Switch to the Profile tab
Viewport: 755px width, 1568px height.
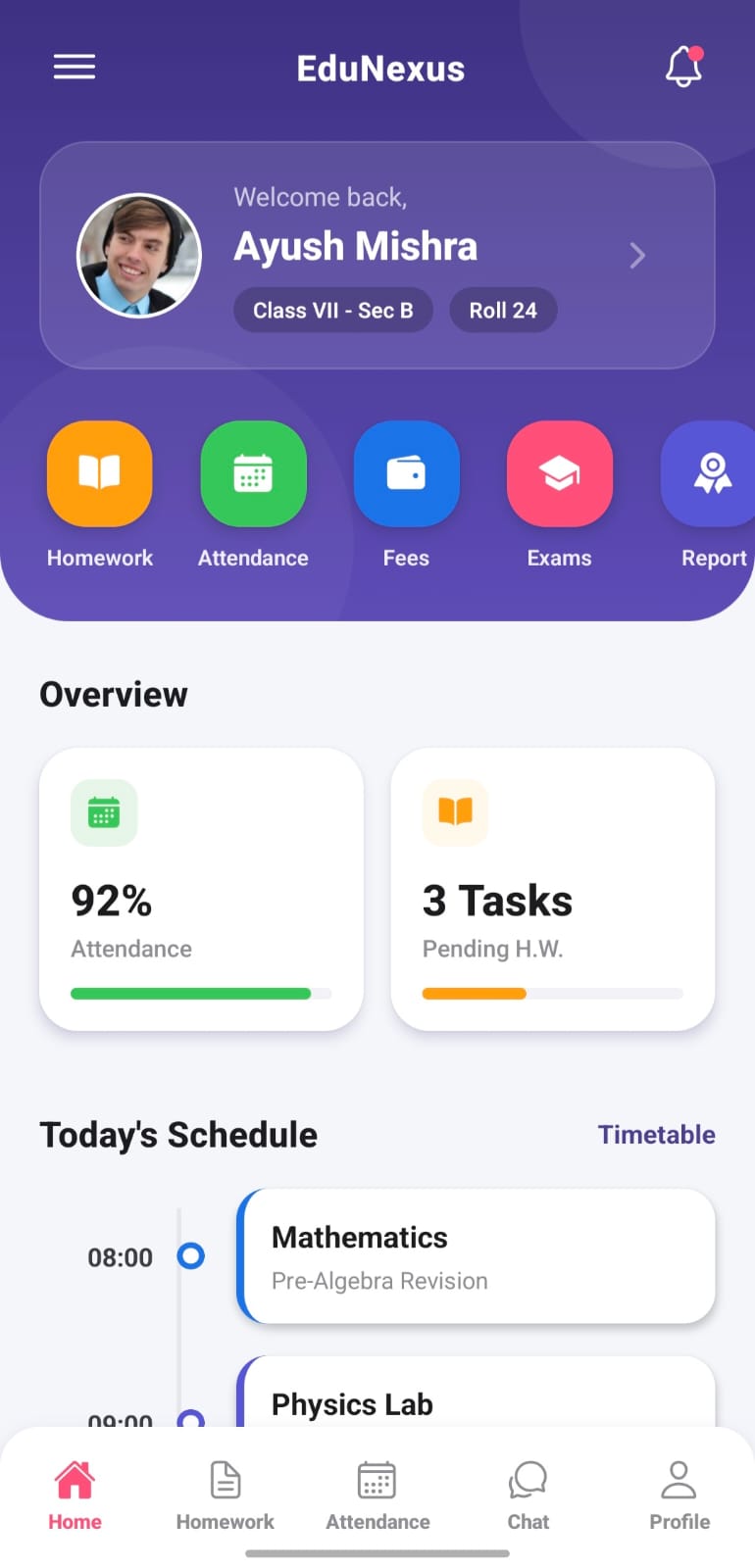pos(679,1495)
